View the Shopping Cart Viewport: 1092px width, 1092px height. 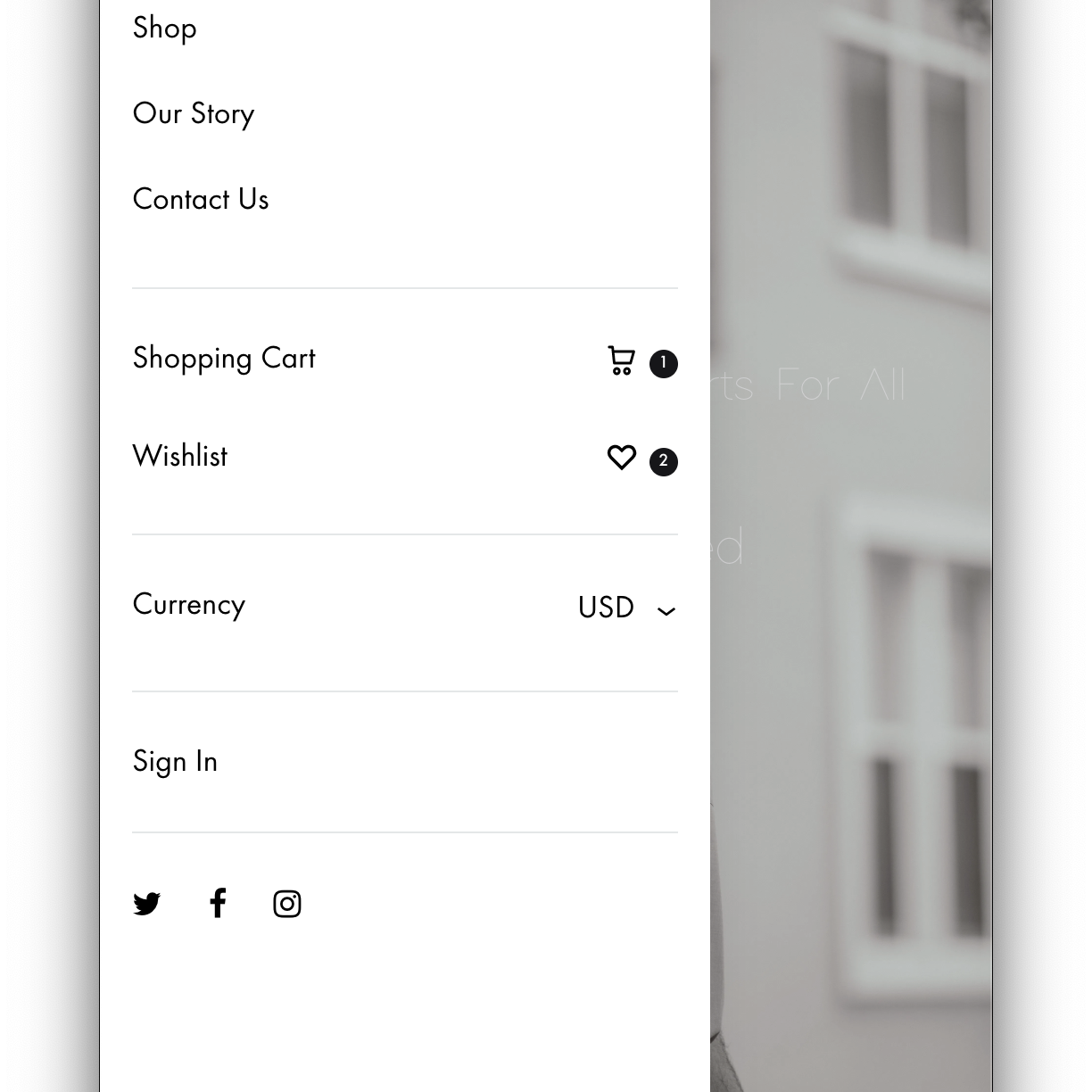[224, 359]
